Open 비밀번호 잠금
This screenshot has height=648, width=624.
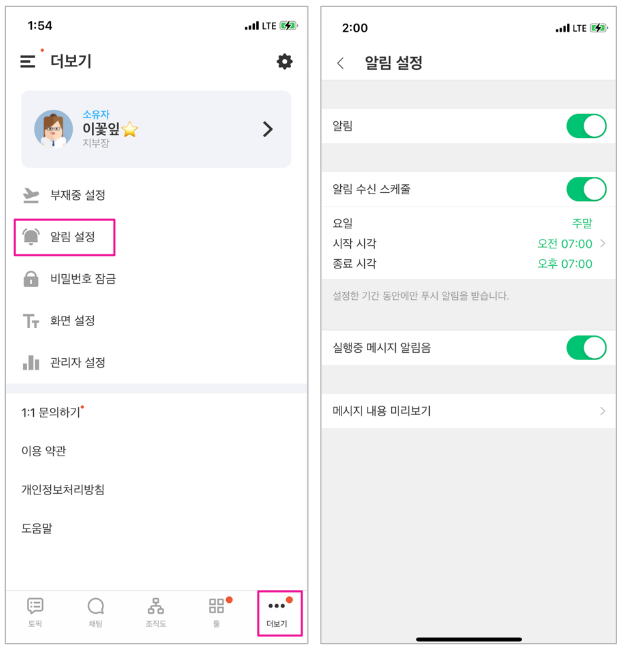coord(82,279)
